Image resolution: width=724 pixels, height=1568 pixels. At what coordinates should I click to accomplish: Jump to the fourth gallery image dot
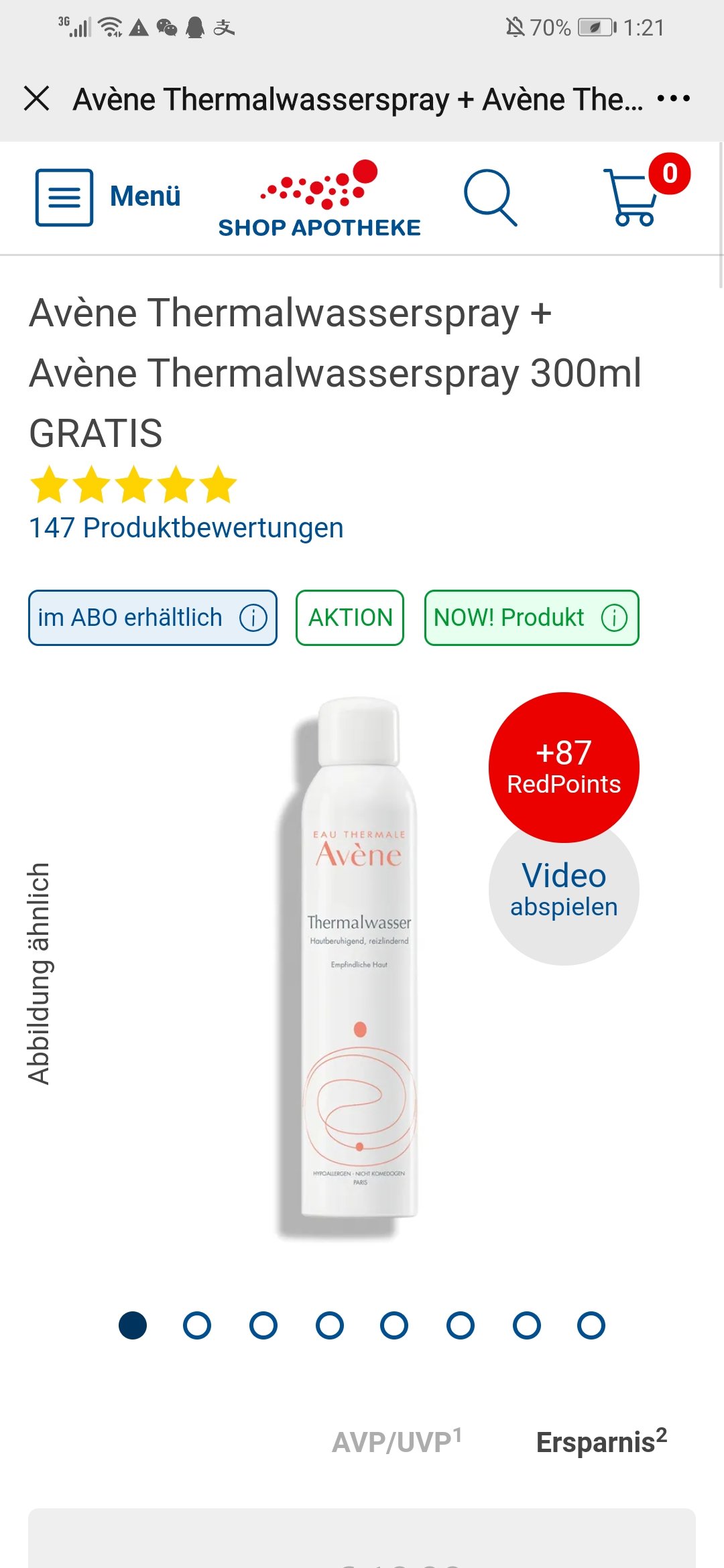(x=329, y=1325)
